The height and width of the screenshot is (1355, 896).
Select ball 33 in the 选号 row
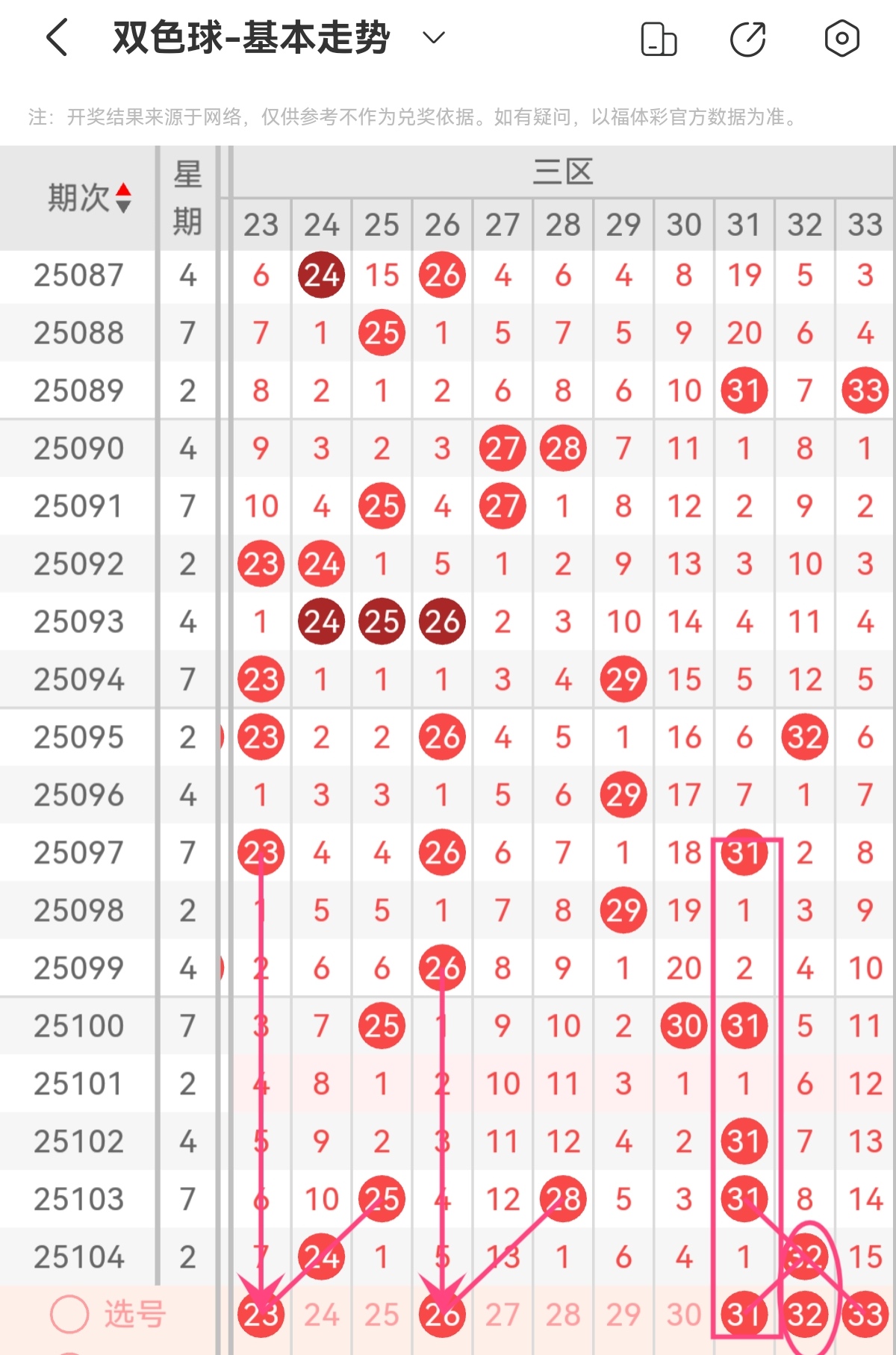tap(865, 1312)
